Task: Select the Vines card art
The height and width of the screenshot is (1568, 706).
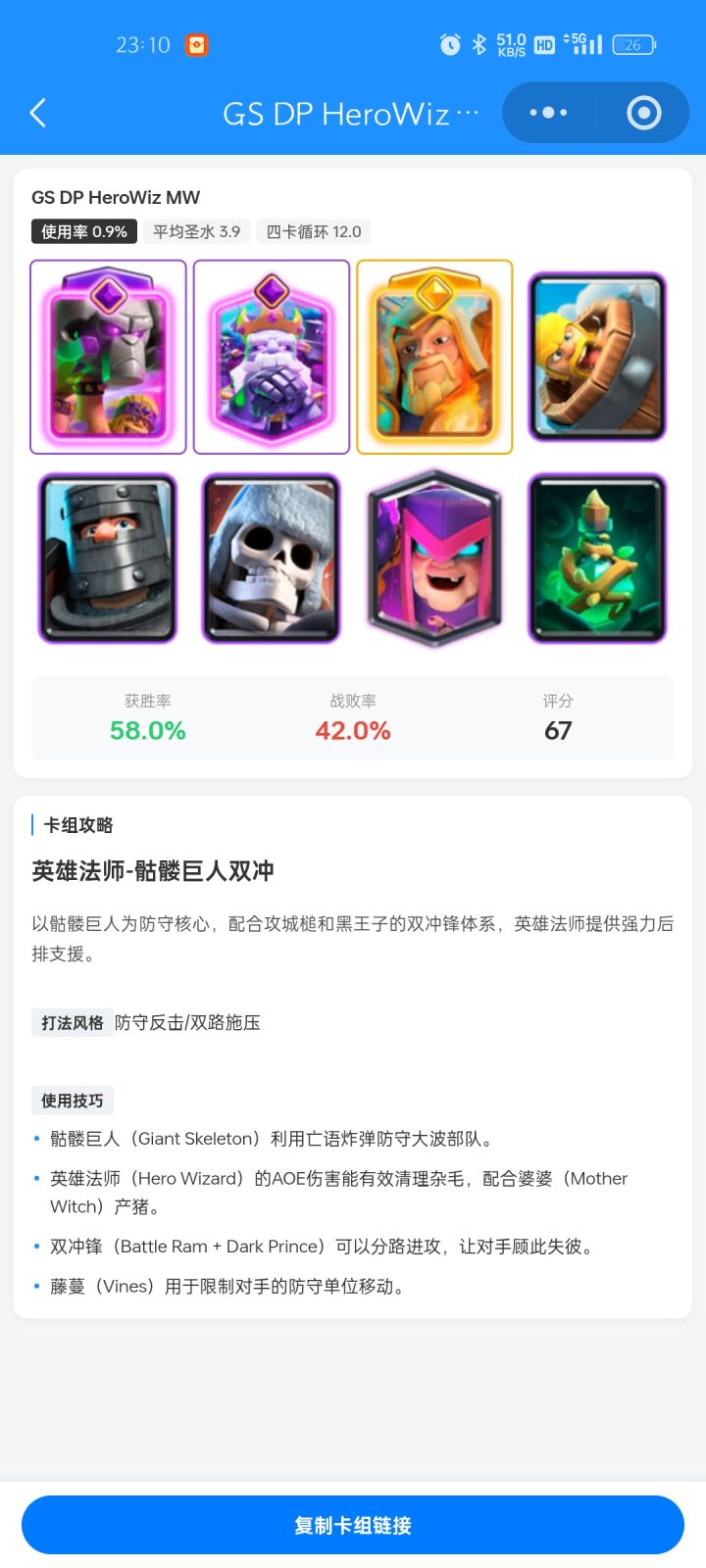Action: [597, 558]
